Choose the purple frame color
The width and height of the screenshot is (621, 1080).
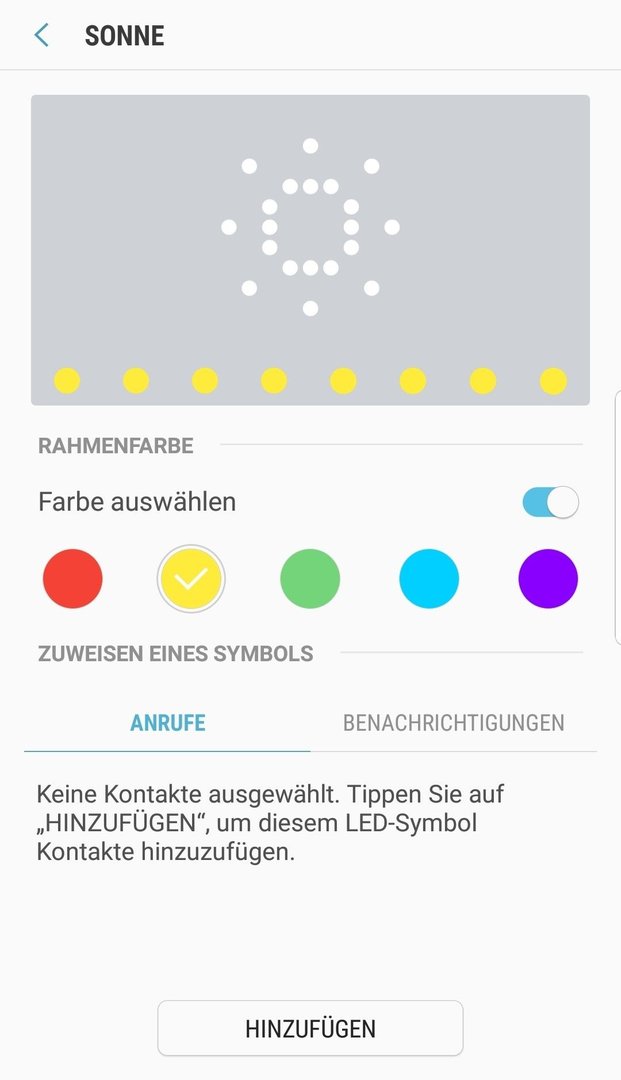(x=548, y=579)
